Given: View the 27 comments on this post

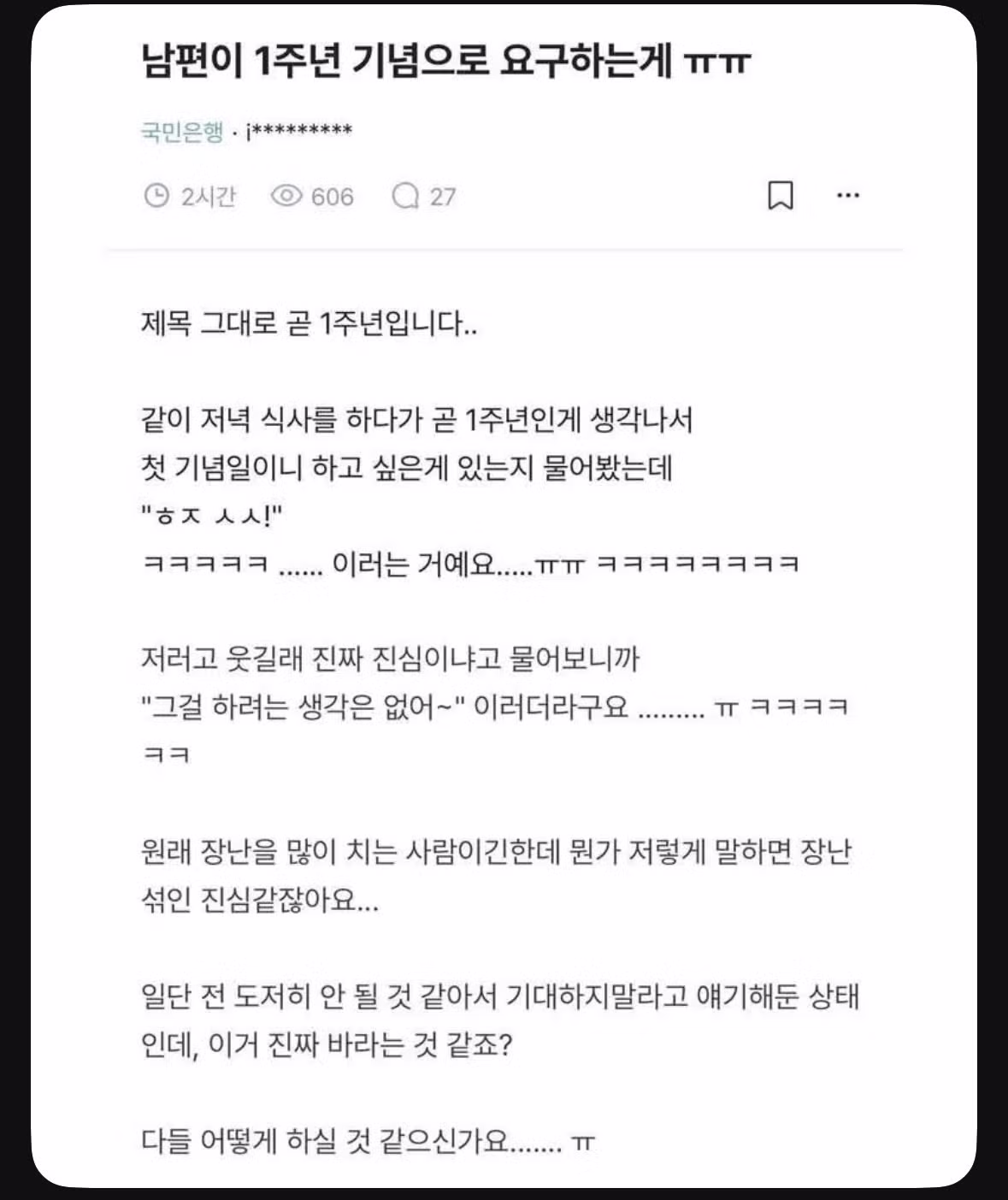Looking at the screenshot, I should pyautogui.click(x=423, y=197).
